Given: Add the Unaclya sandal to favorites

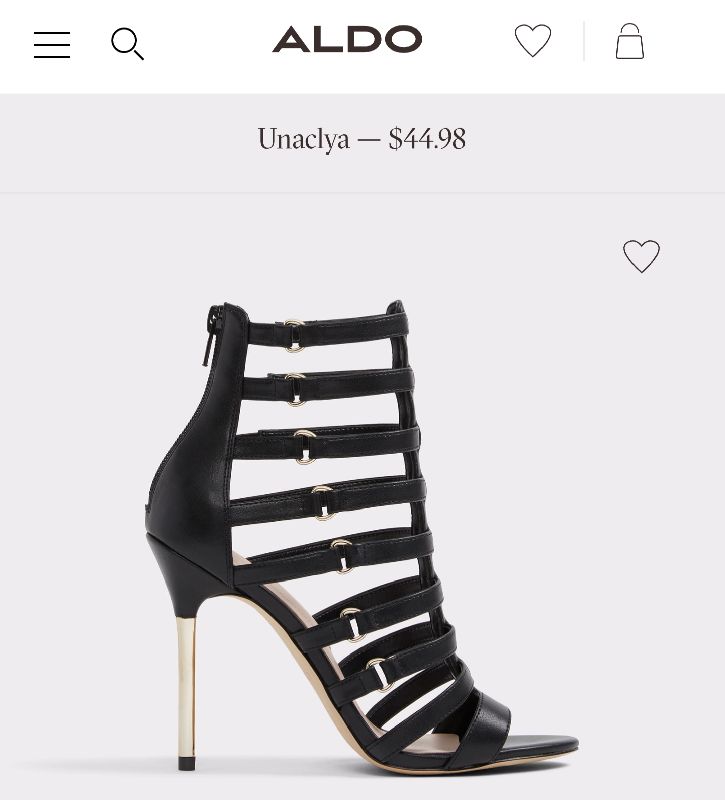Looking at the screenshot, I should pos(641,256).
